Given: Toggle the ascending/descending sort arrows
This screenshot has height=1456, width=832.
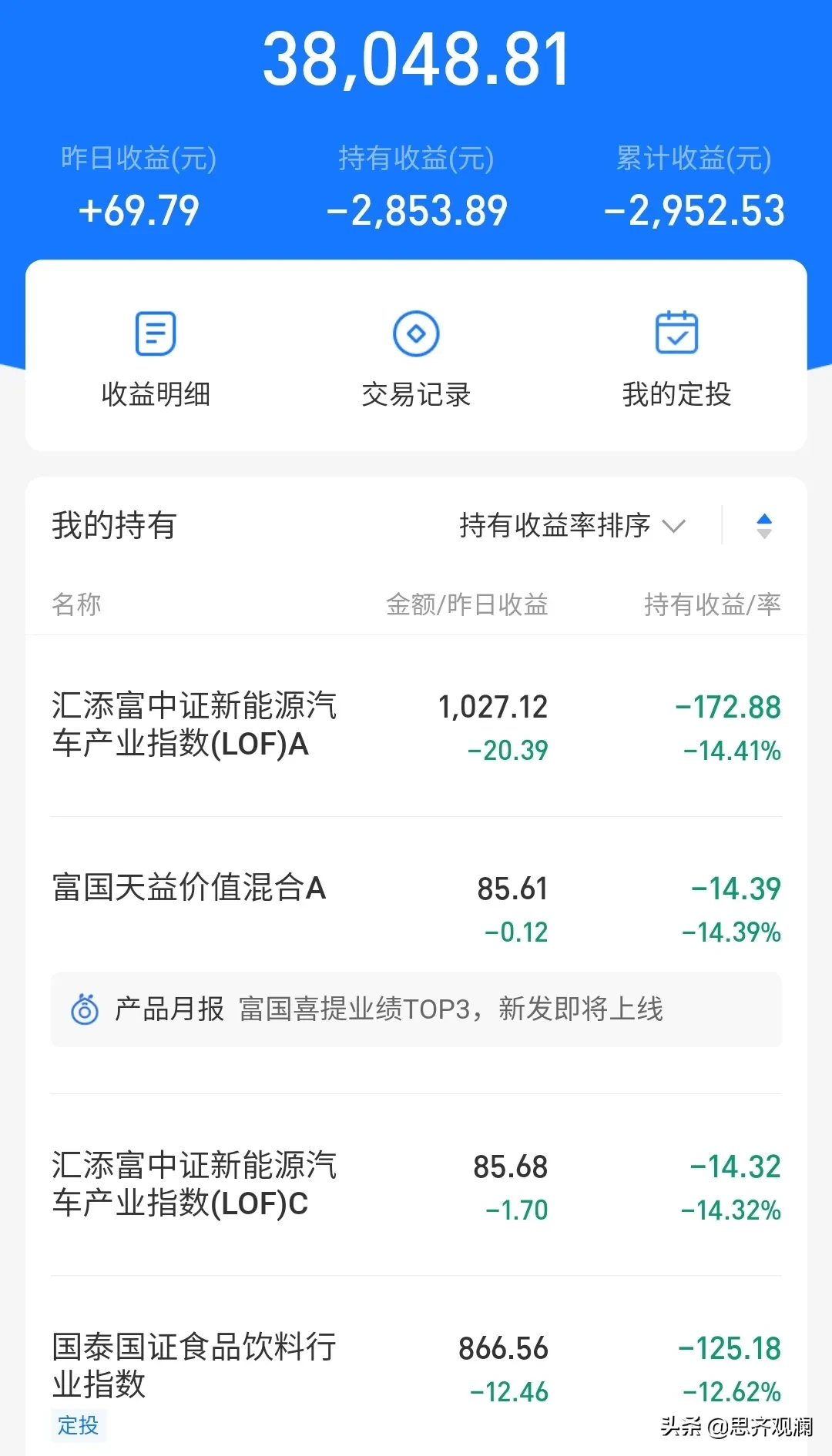Looking at the screenshot, I should [x=764, y=526].
